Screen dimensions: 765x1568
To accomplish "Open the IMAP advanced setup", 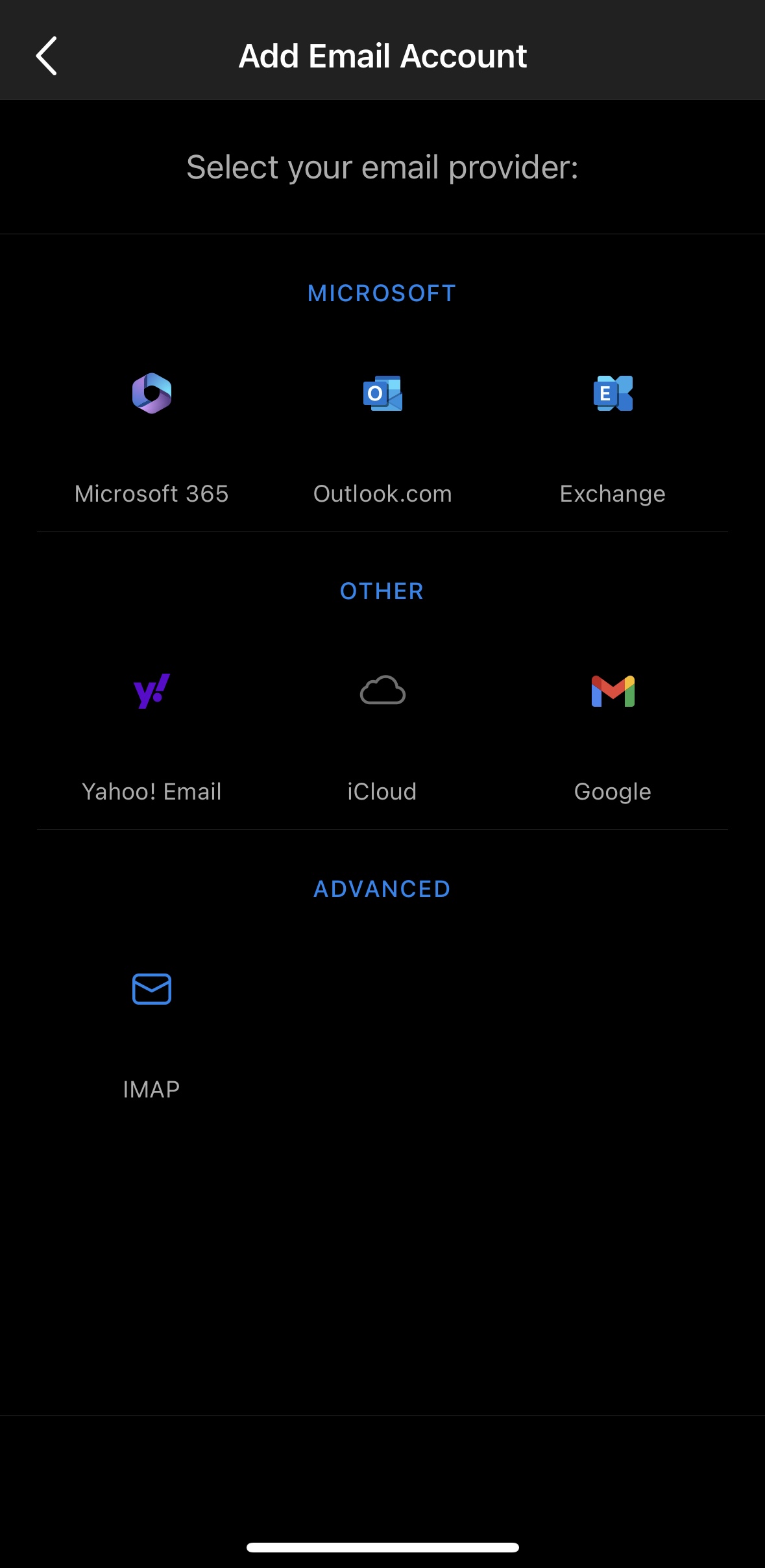I will [x=152, y=1032].
